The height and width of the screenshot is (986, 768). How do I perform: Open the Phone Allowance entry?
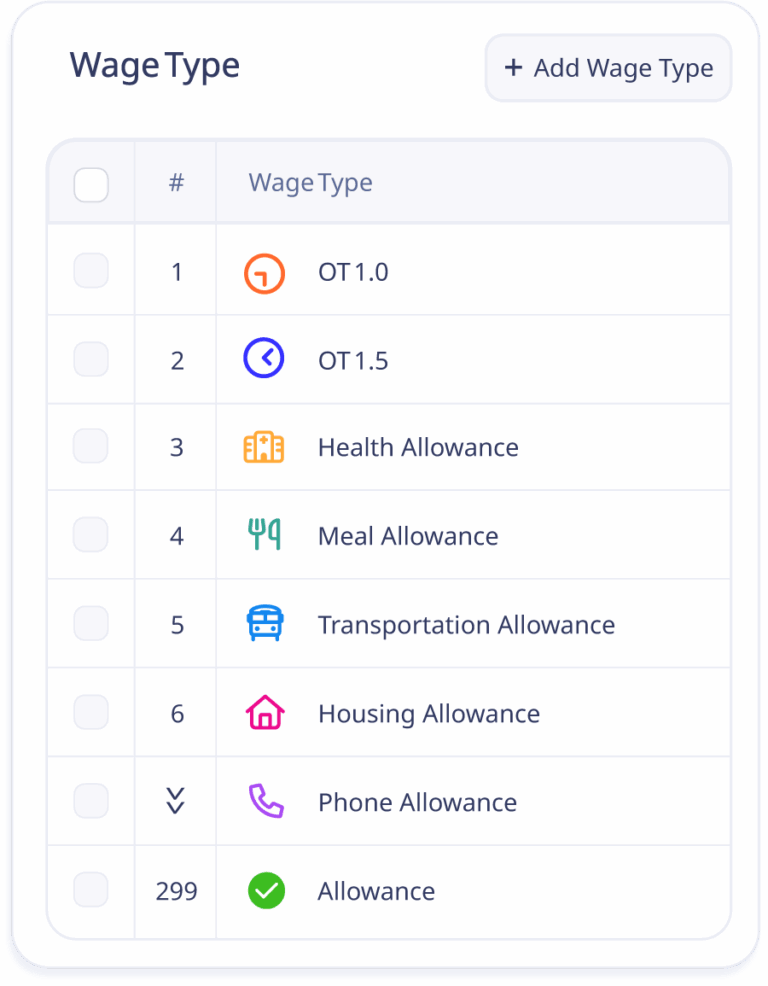click(x=417, y=801)
